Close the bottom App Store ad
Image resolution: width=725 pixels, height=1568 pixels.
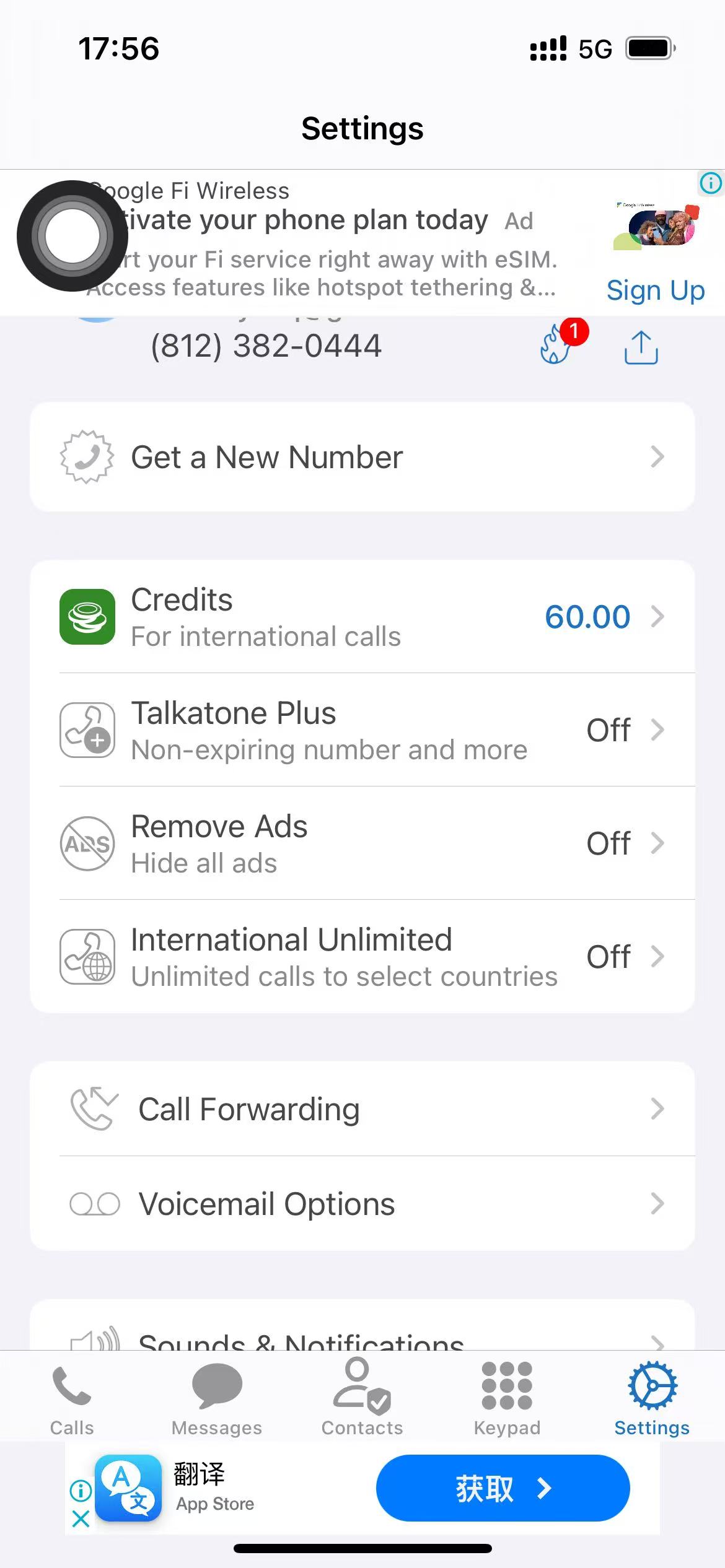pos(81,1518)
